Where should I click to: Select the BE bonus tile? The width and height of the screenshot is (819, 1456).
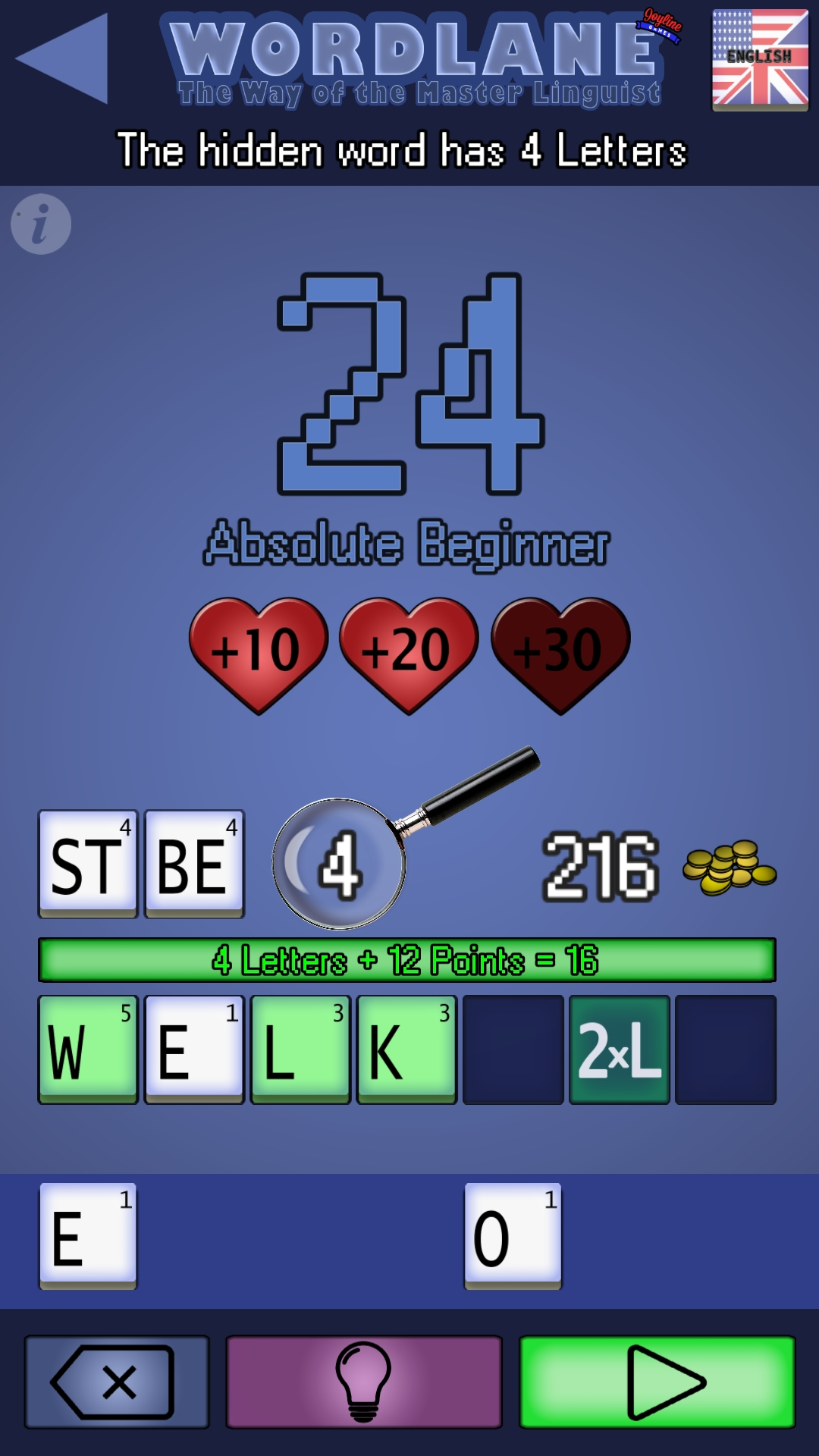click(194, 864)
